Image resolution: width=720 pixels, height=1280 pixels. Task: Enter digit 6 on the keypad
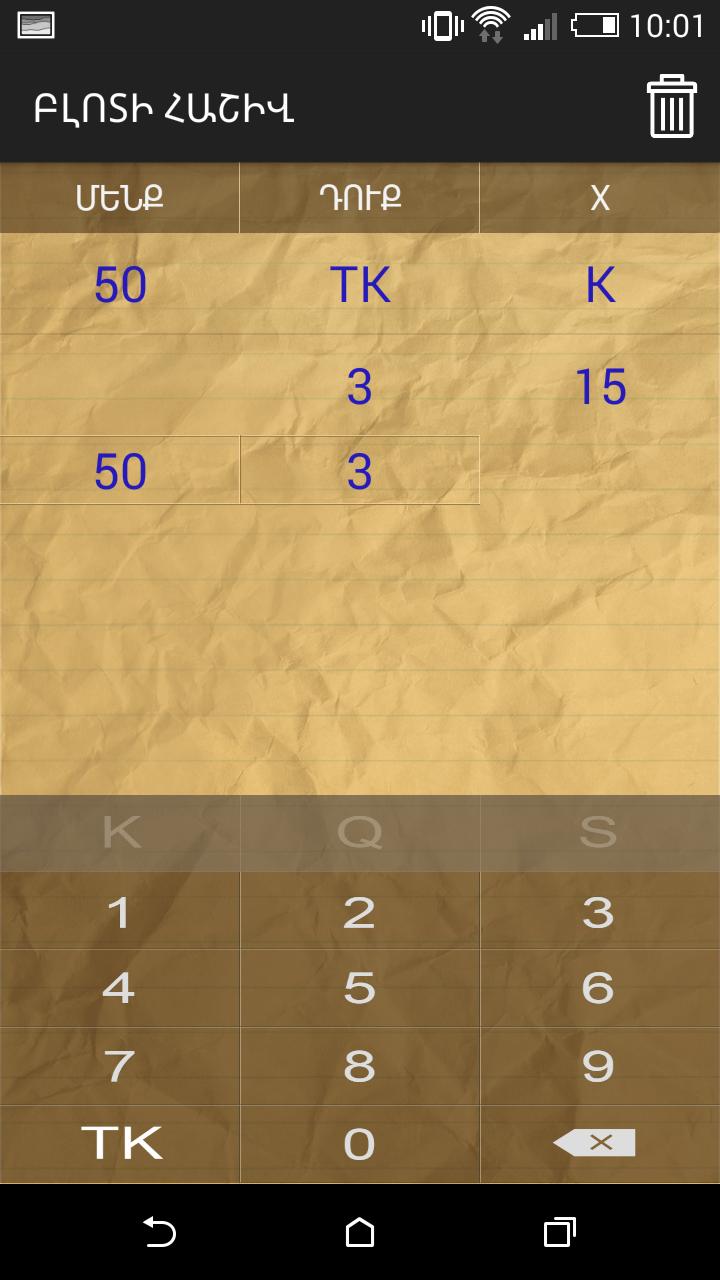tap(598, 988)
